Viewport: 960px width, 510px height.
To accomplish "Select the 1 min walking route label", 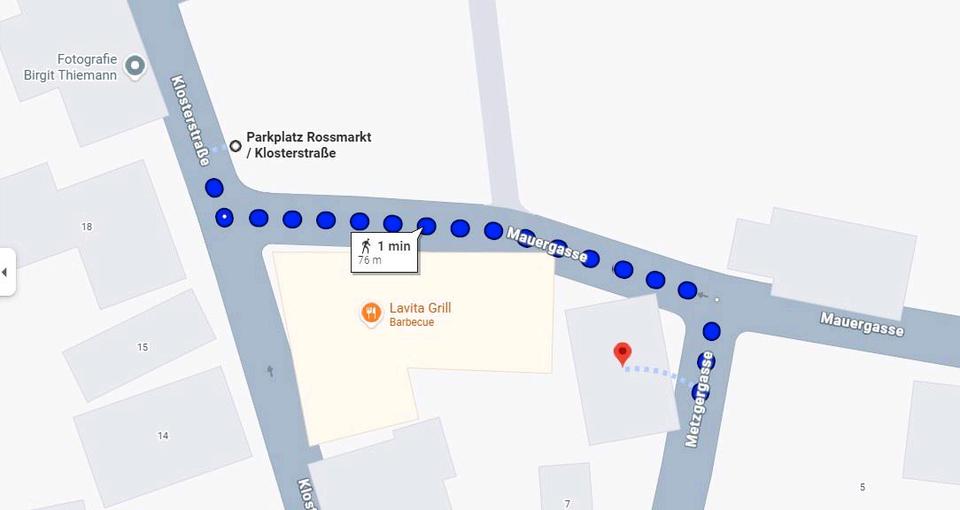I will coord(385,252).
